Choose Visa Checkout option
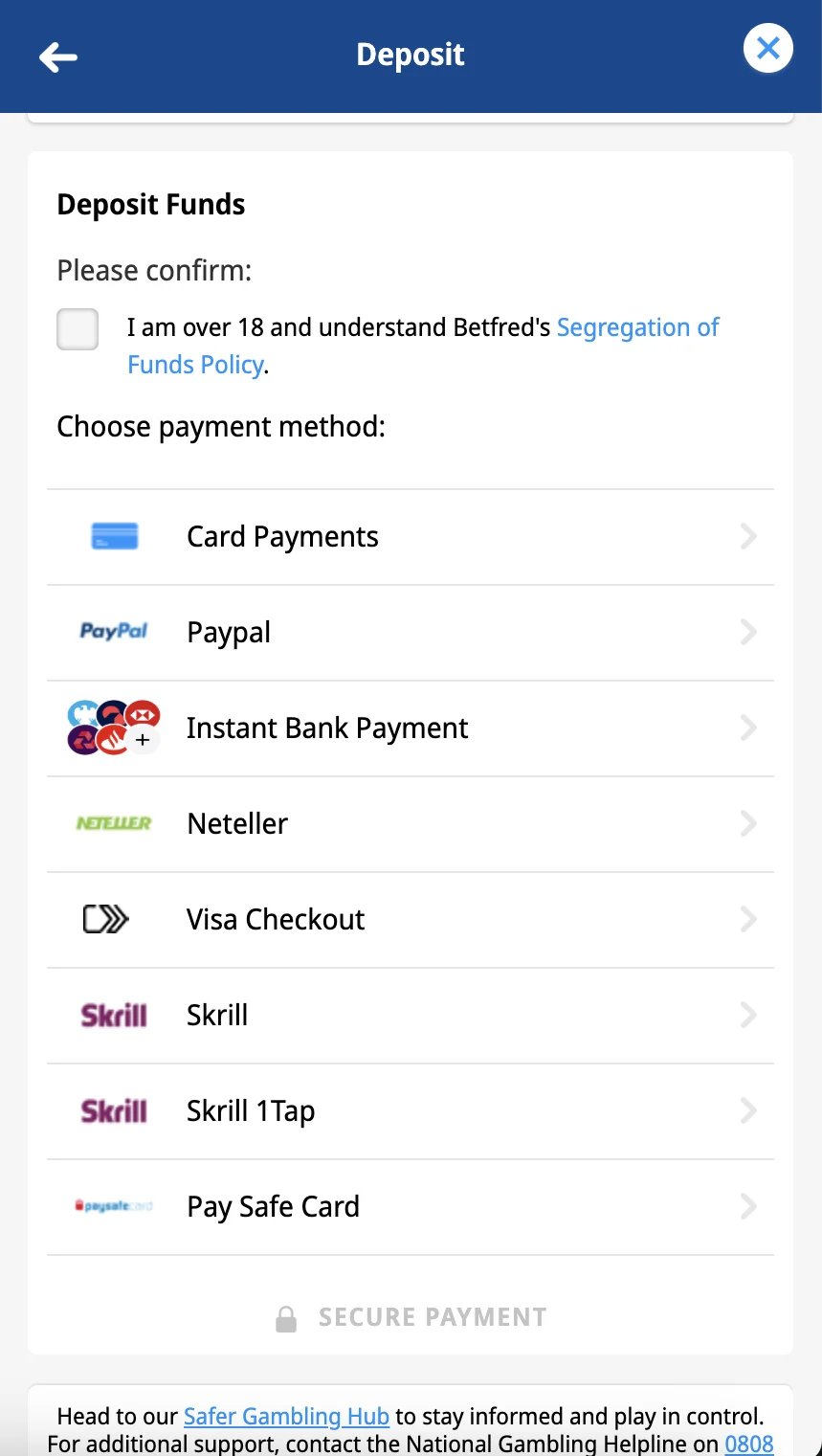This screenshot has height=1456, width=822. 410,920
